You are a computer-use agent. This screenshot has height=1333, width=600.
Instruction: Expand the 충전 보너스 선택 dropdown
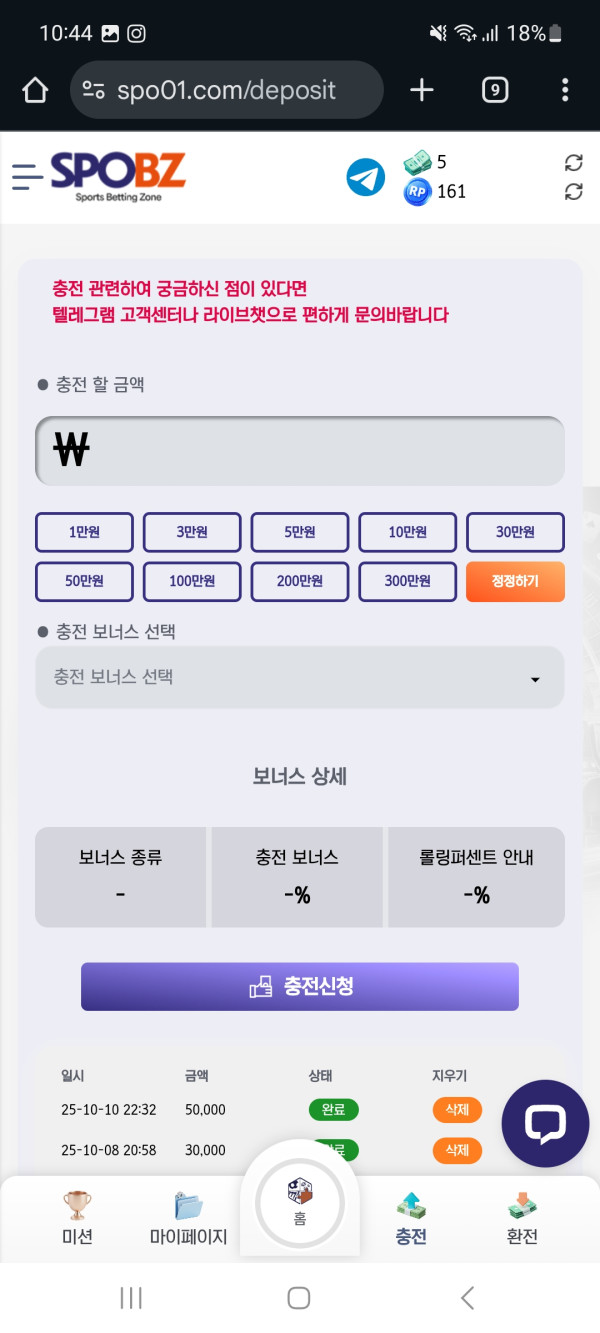pos(300,678)
